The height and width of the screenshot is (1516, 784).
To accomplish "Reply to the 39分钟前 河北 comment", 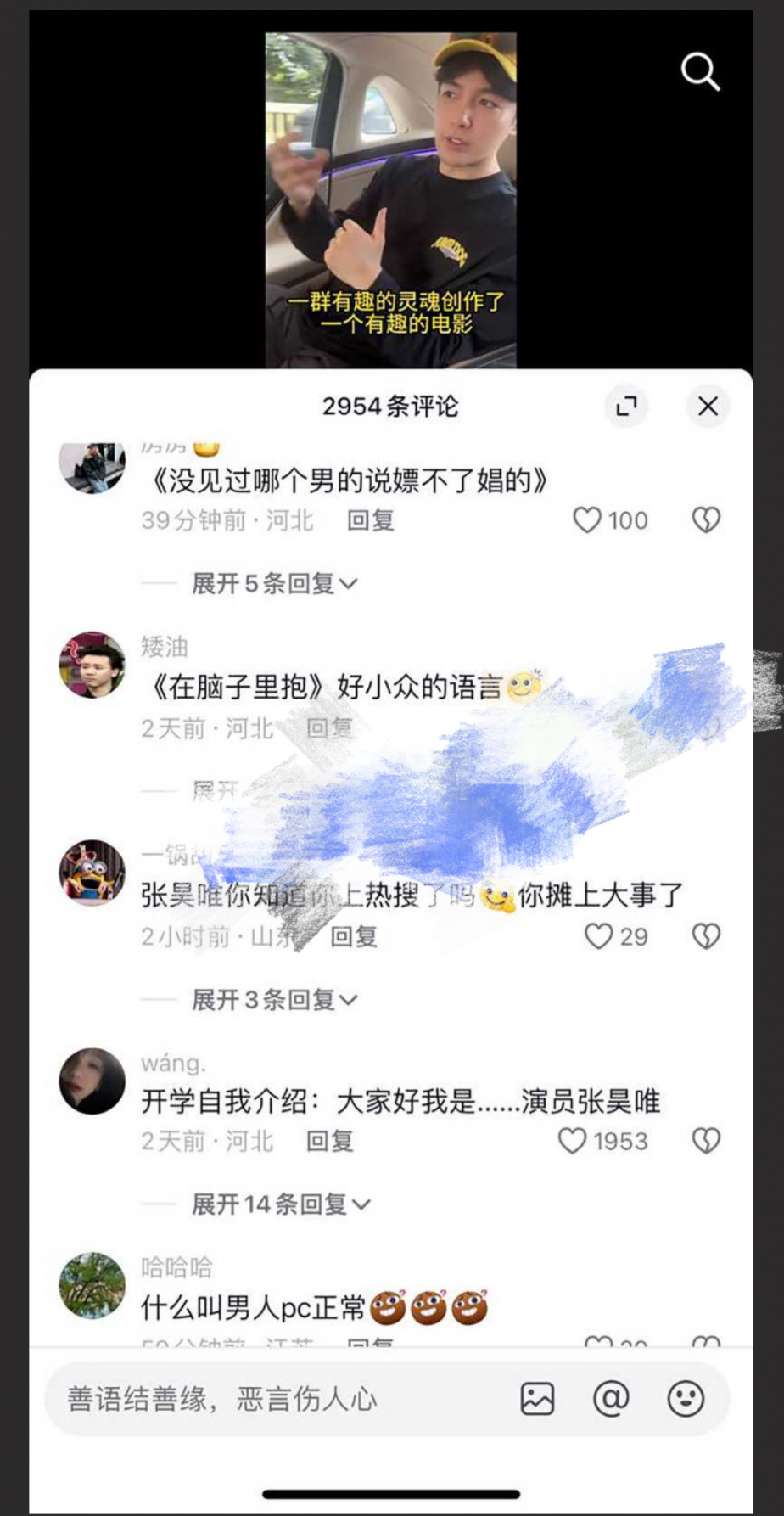I will point(371,520).
